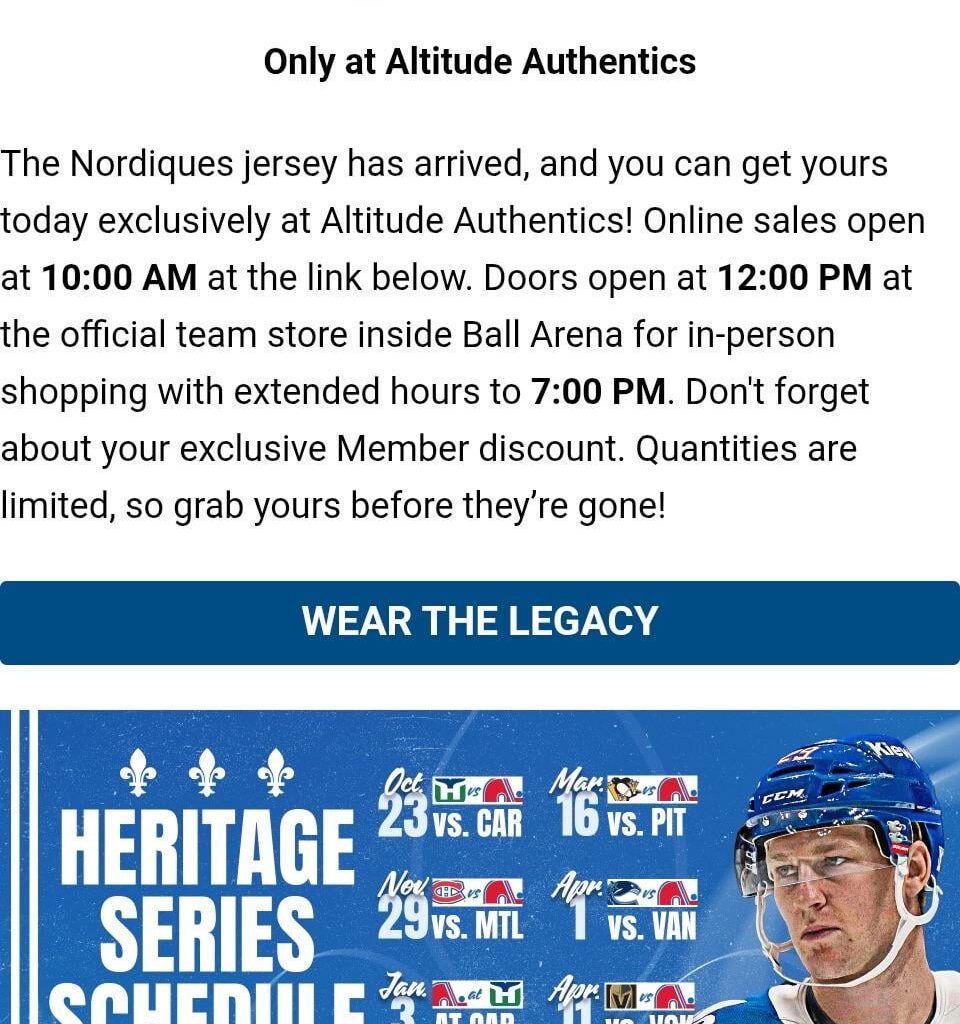Click the WEAR THE LEGACY button

click(x=480, y=622)
